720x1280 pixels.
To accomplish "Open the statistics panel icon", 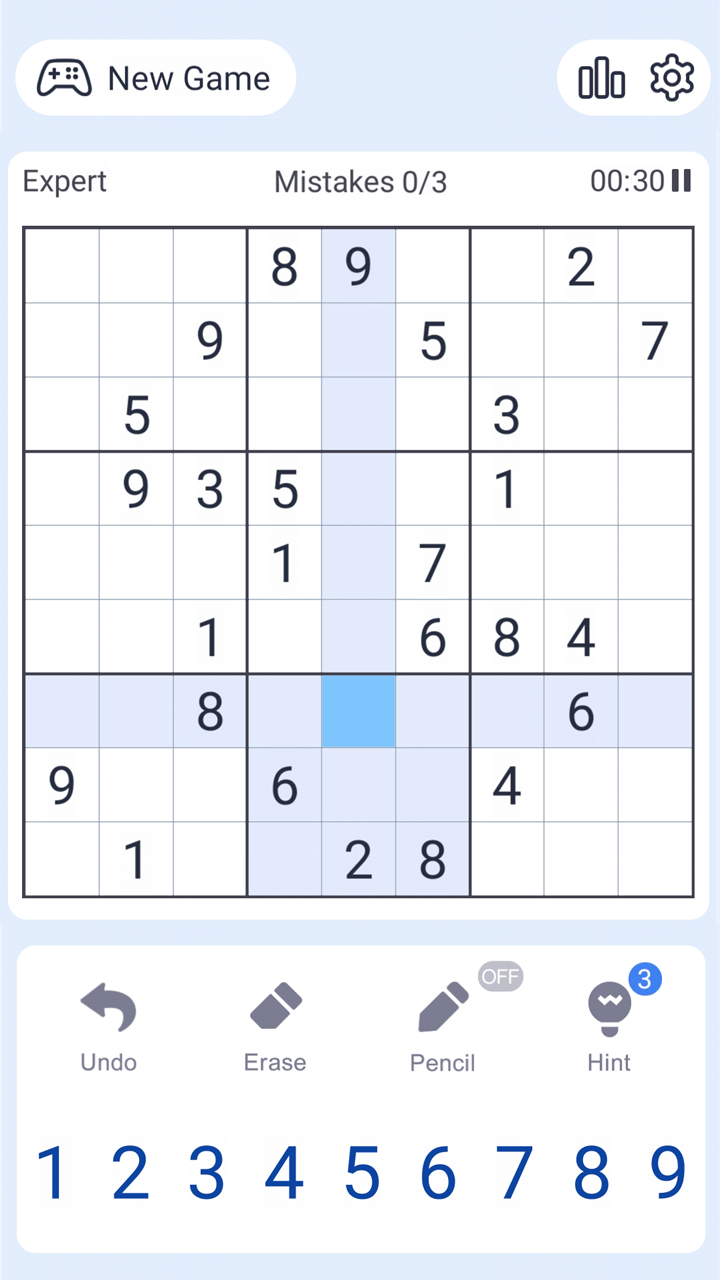I will click(x=601, y=77).
